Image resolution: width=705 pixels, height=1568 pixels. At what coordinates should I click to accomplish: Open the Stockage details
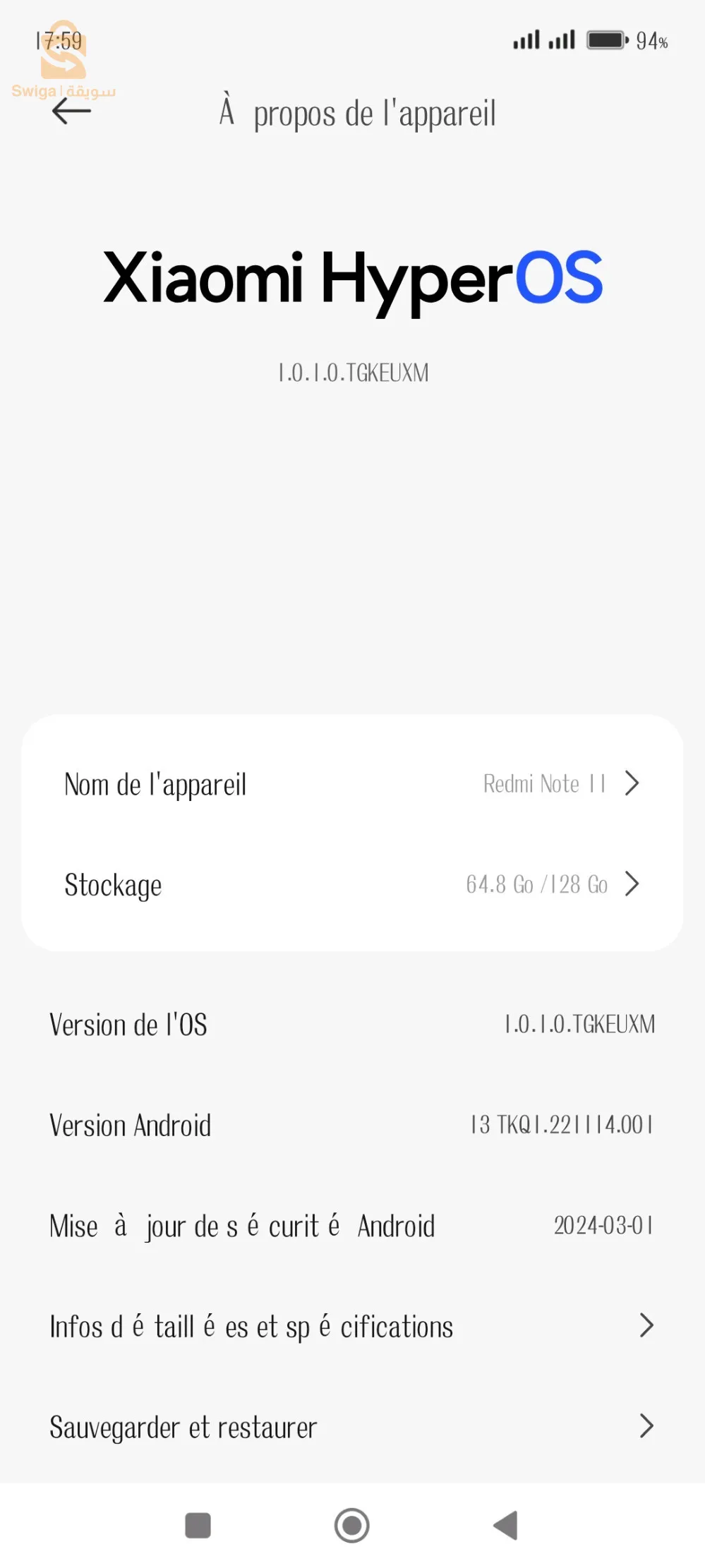point(352,884)
